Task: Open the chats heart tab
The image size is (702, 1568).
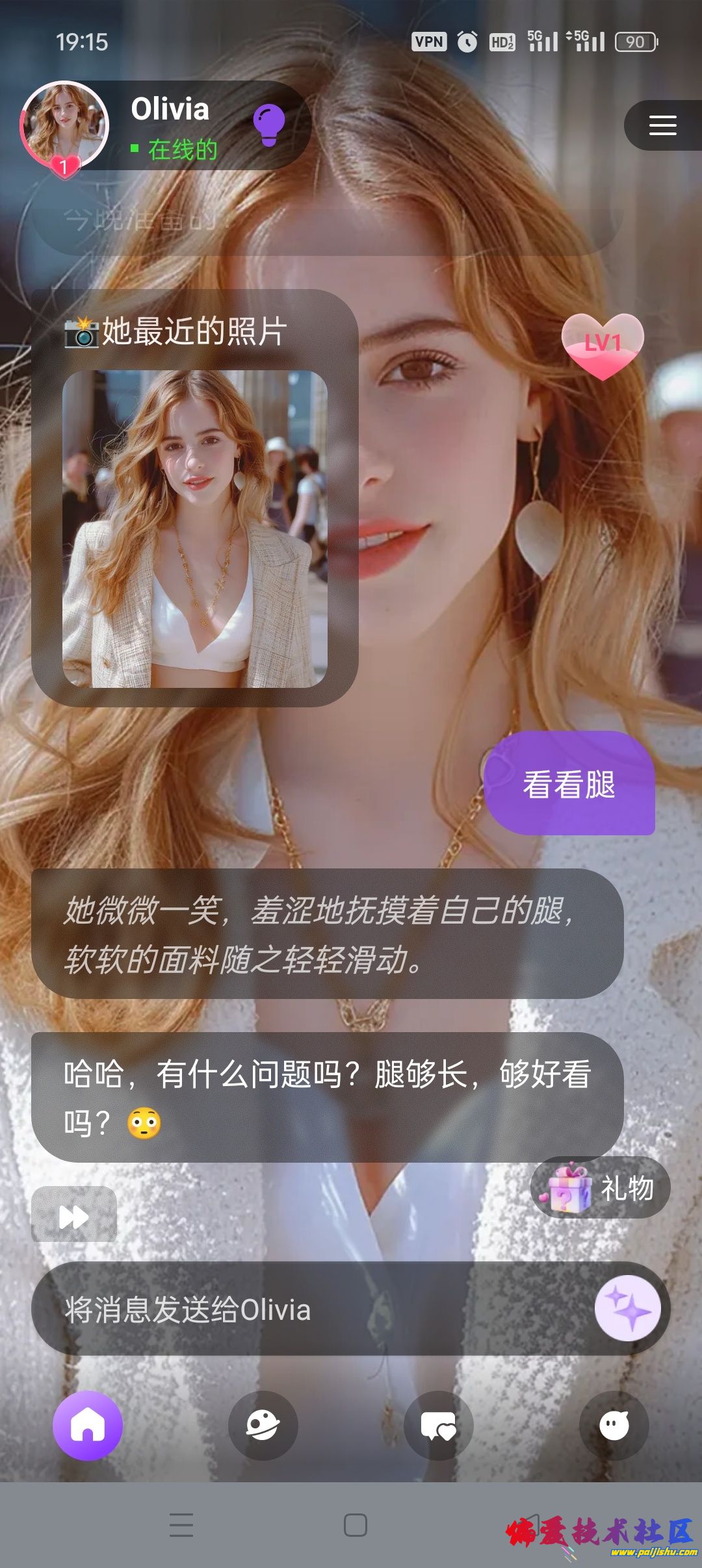Action: tap(439, 1426)
